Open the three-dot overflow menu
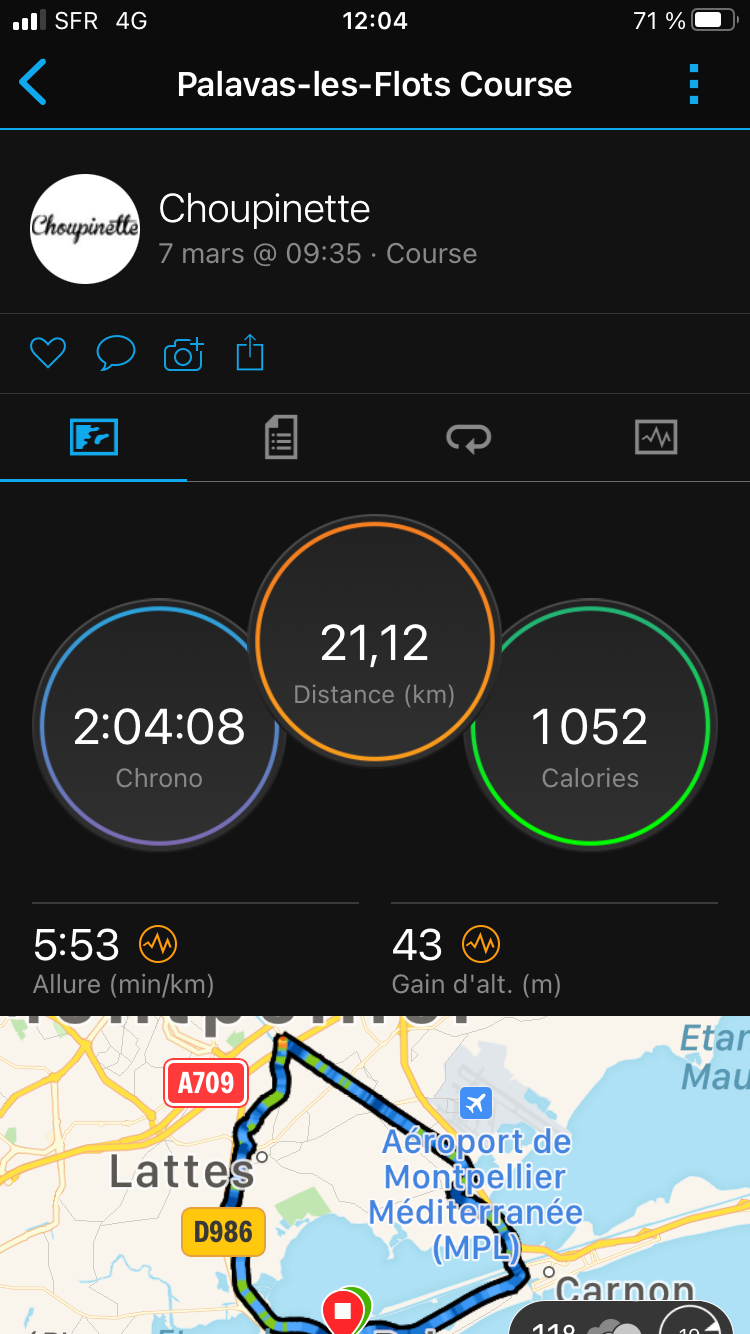 click(x=694, y=84)
